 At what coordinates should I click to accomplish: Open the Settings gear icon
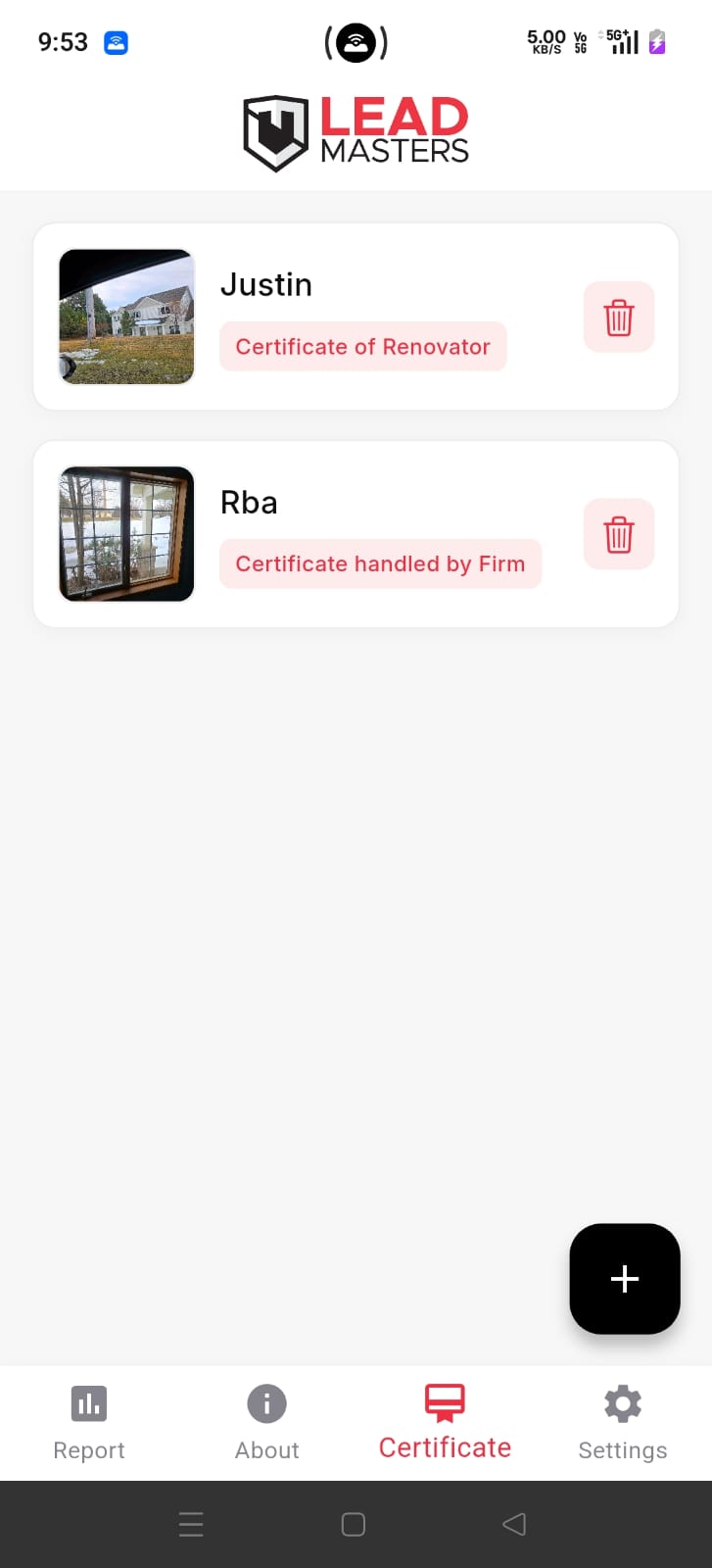622,1403
